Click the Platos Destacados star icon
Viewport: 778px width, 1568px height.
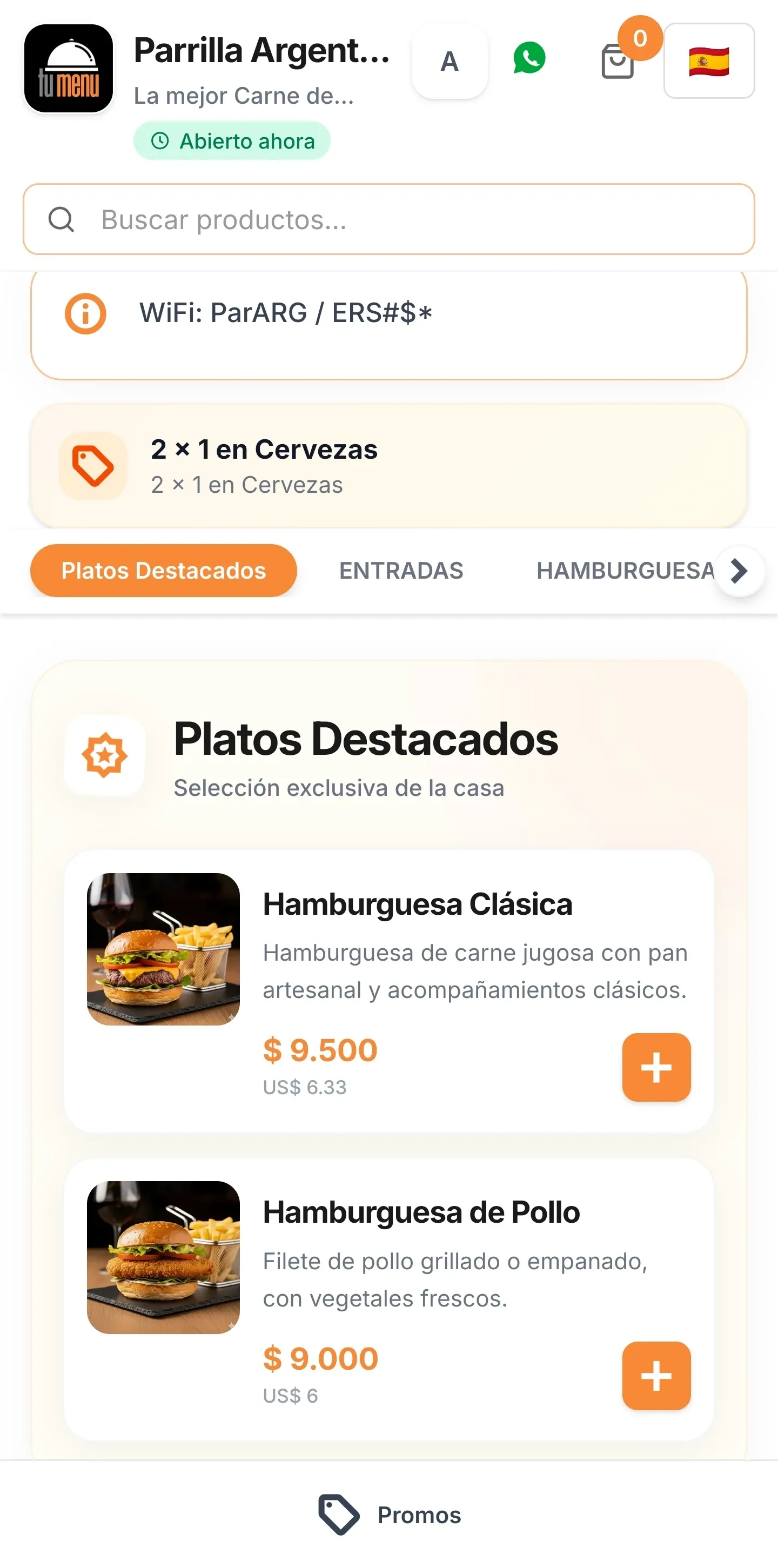(104, 756)
